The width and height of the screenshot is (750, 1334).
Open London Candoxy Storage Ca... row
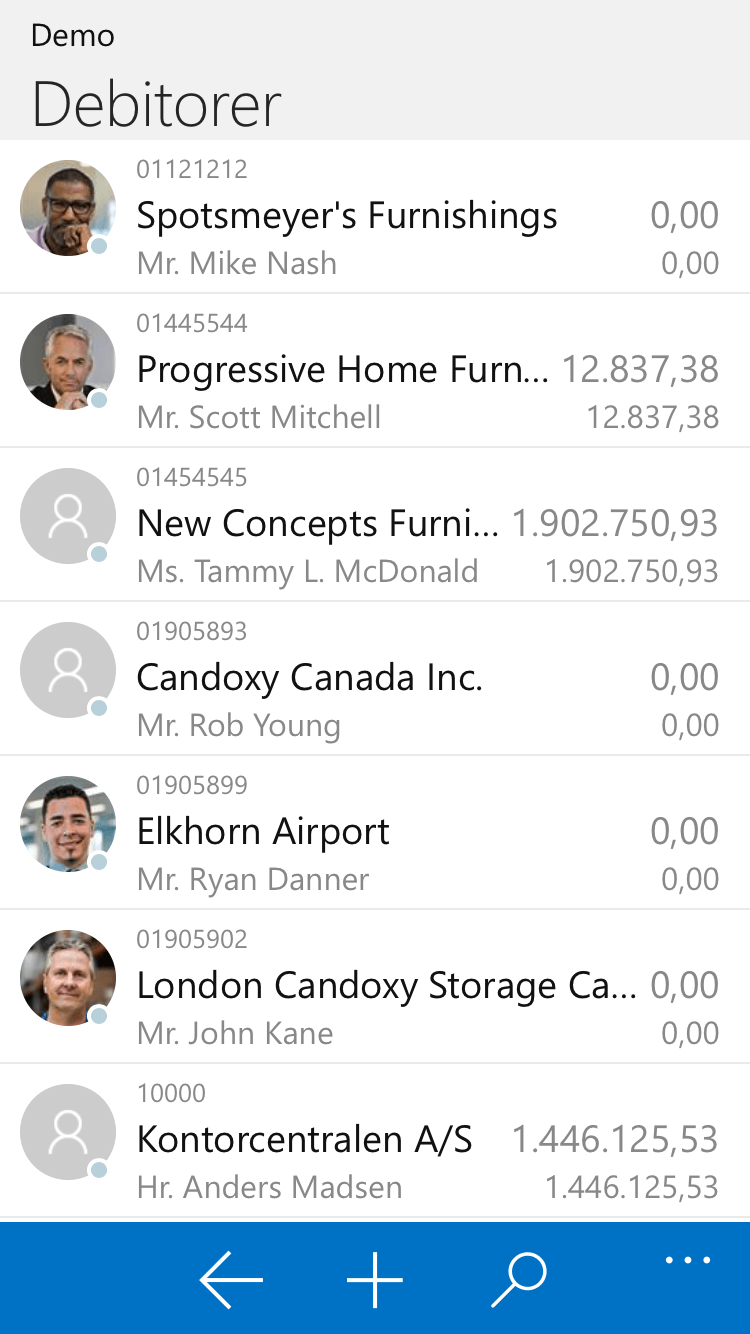(375, 986)
